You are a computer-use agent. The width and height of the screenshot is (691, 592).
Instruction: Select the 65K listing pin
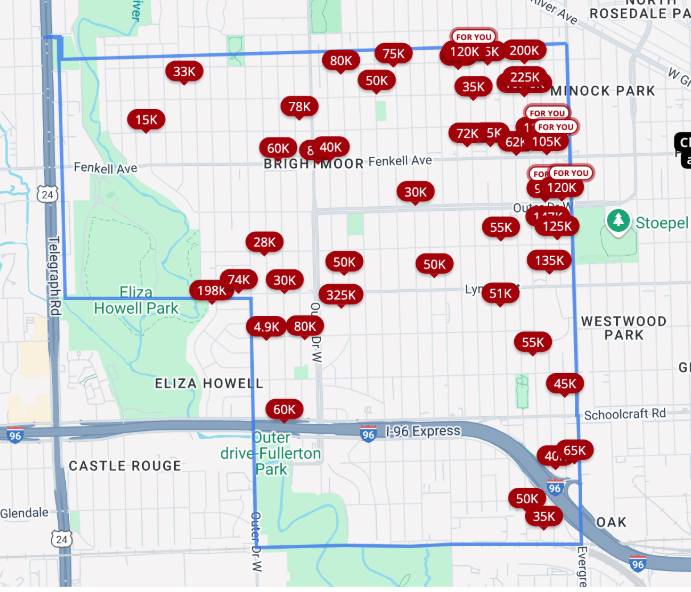pyautogui.click(x=574, y=450)
